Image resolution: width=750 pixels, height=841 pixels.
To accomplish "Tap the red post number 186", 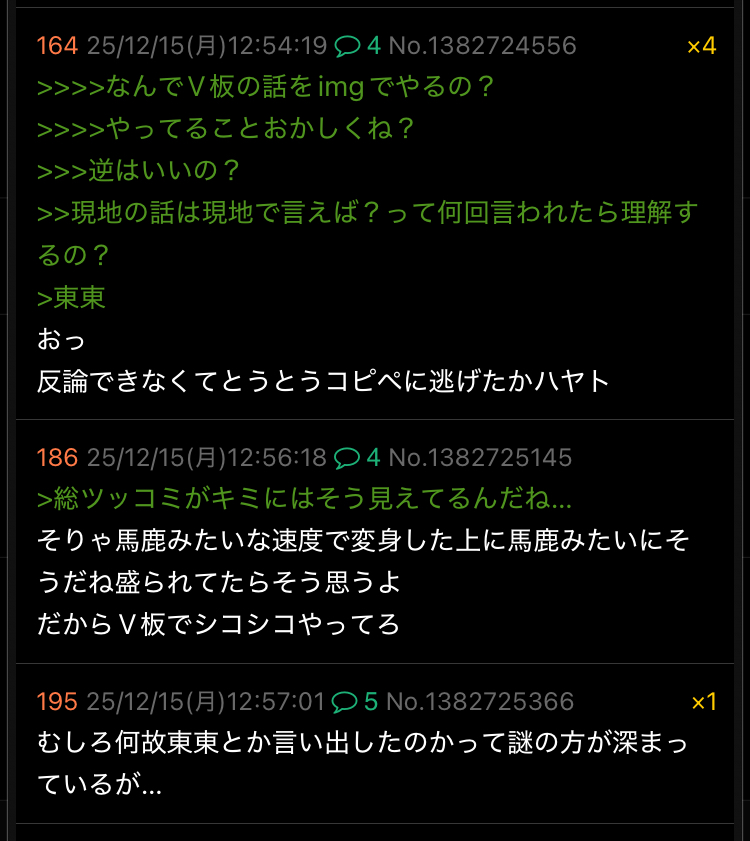I will 56,458.
